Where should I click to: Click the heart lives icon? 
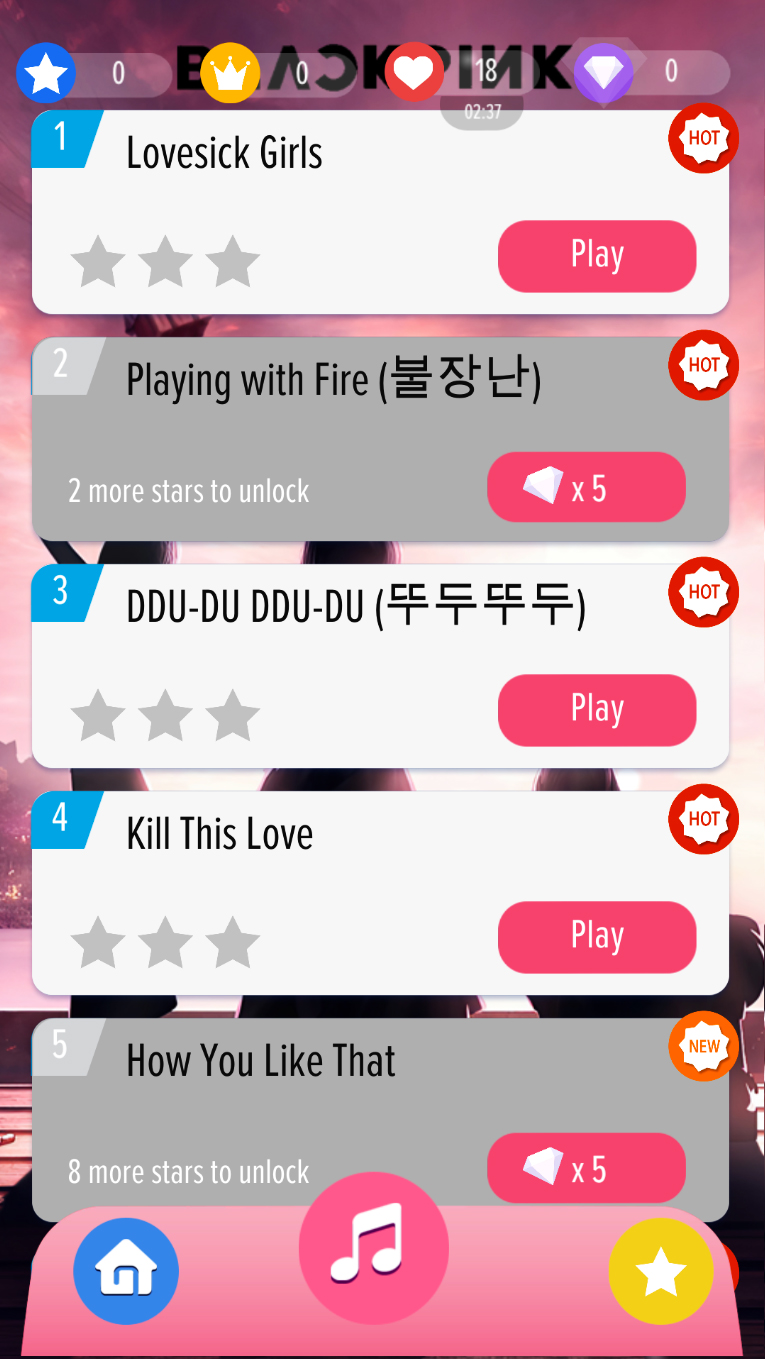click(414, 71)
